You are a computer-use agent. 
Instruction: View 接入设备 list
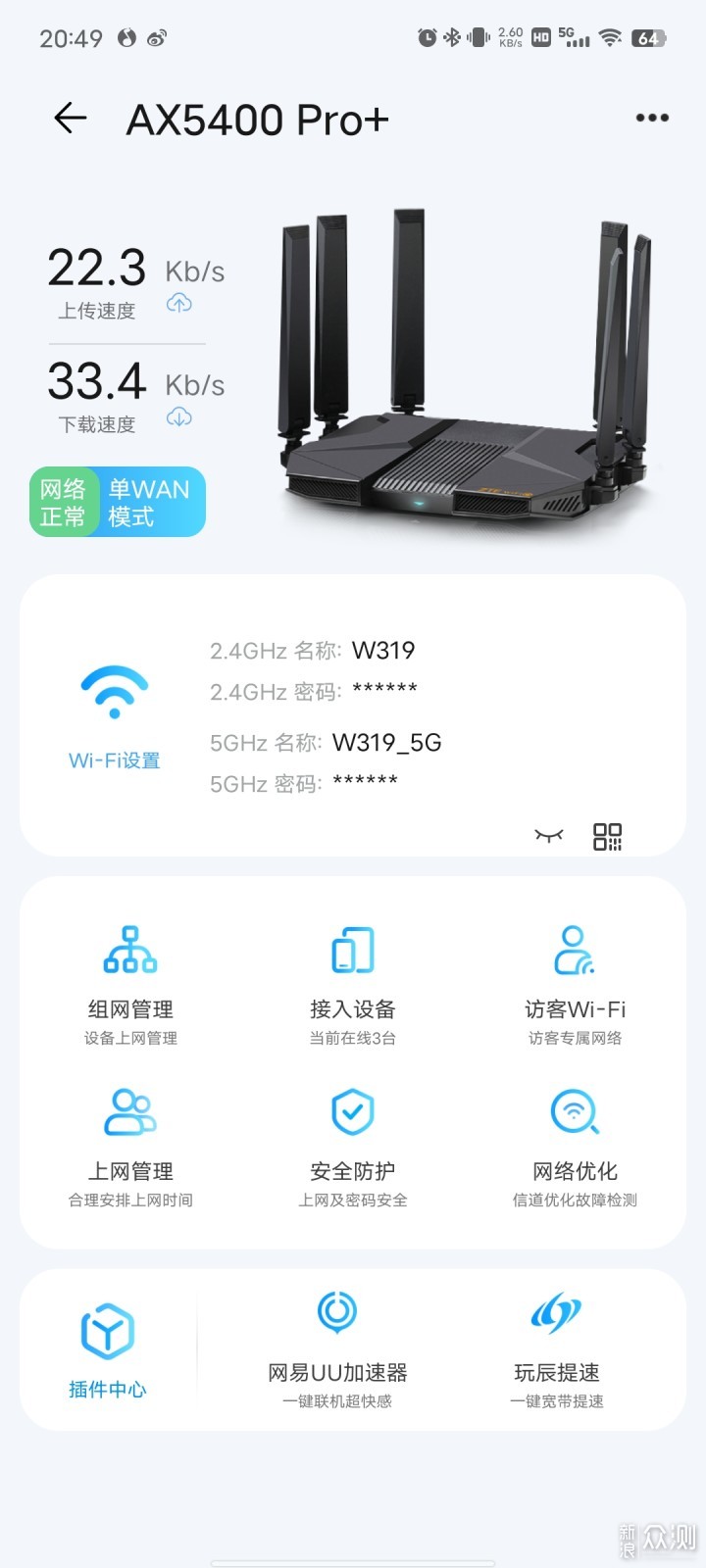[353, 985]
